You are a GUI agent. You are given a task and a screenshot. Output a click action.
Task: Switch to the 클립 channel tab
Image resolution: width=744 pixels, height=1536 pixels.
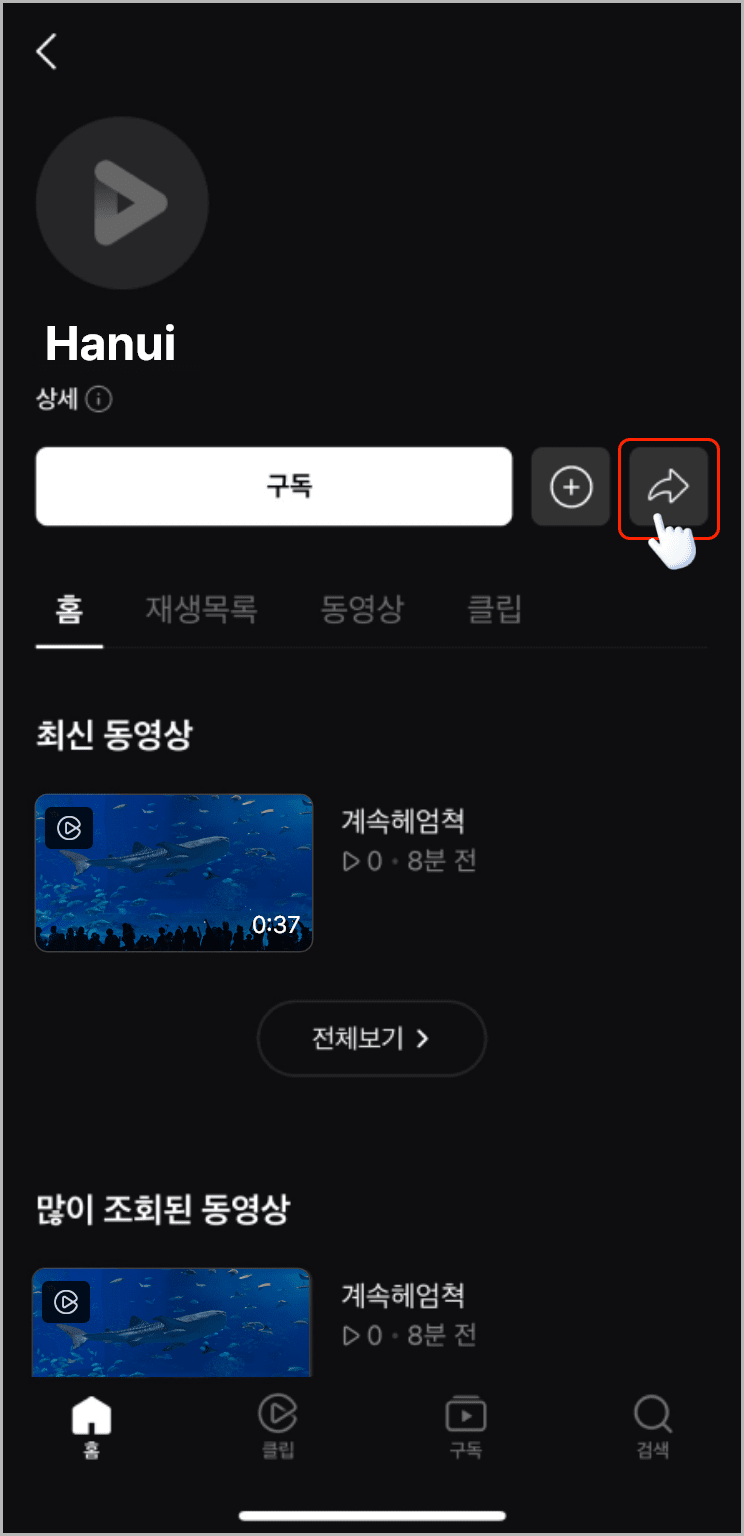pyautogui.click(x=495, y=609)
